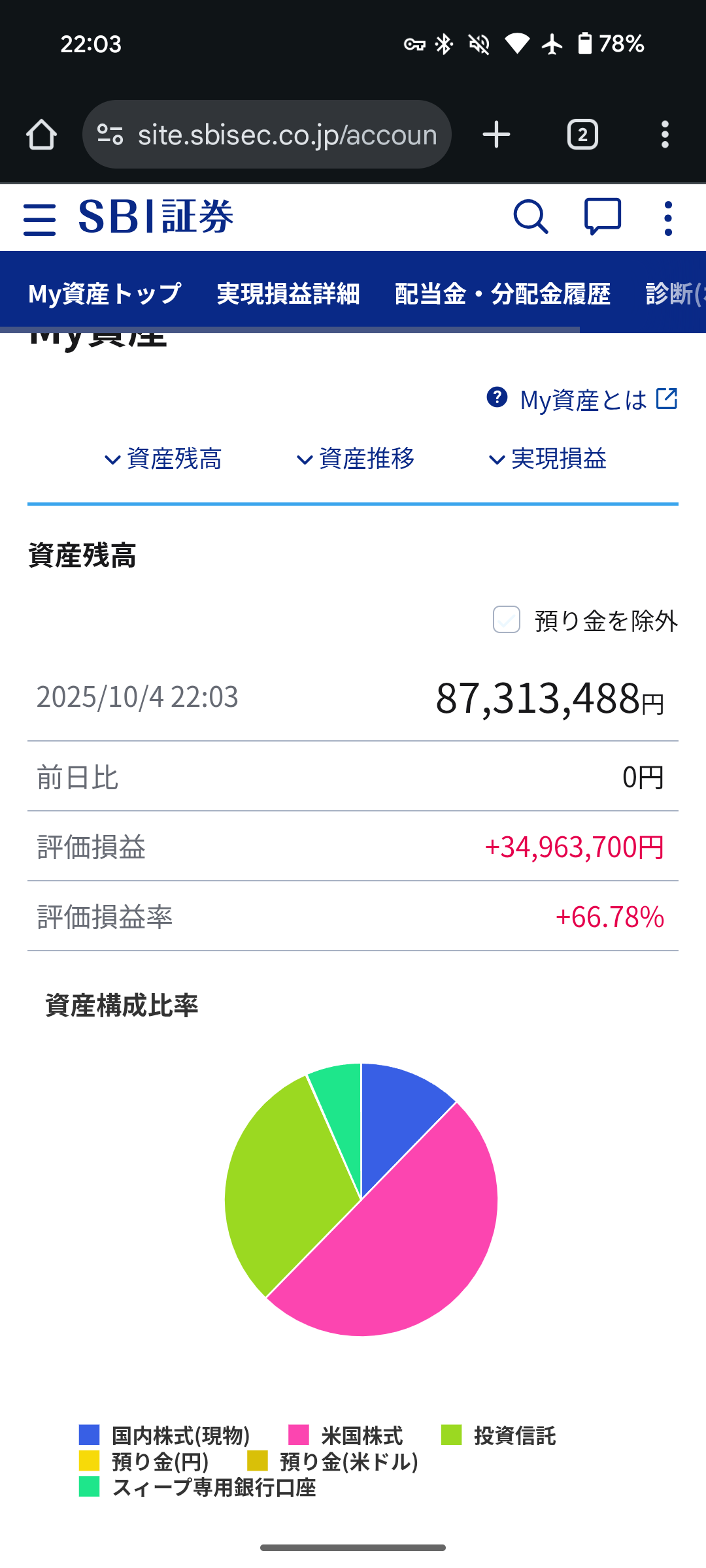Jump to 資産残高 section

click(x=163, y=459)
